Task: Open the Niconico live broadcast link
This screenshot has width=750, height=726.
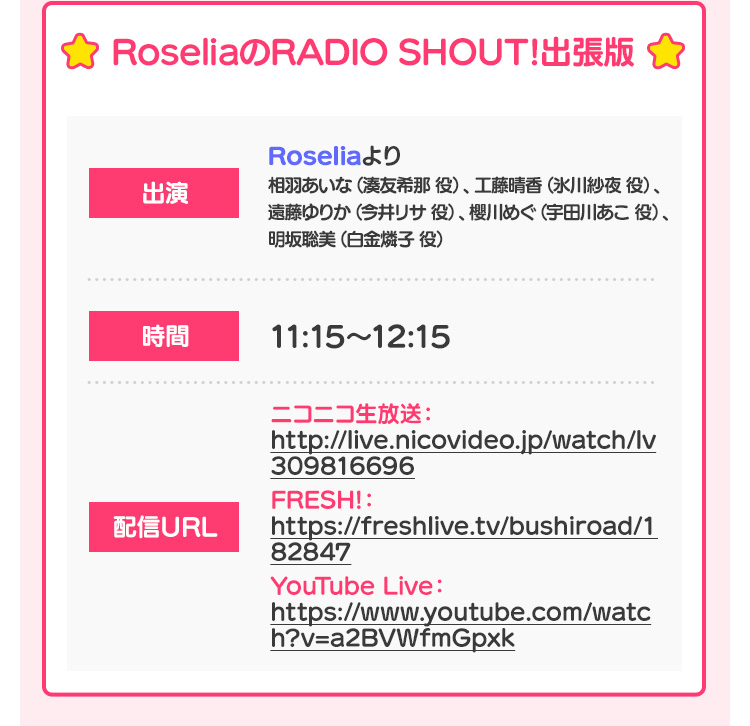Action: point(462,441)
